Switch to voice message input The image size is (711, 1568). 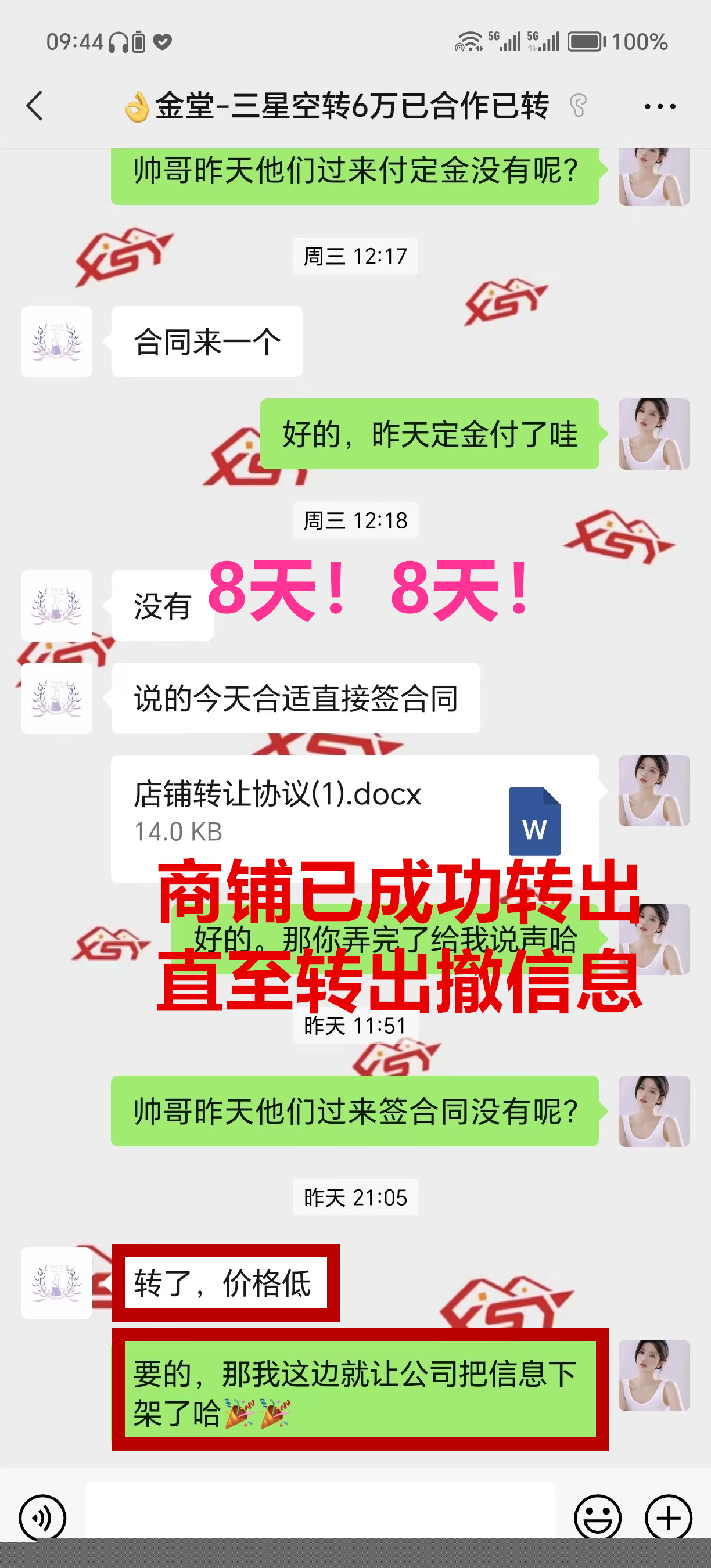[42, 1517]
